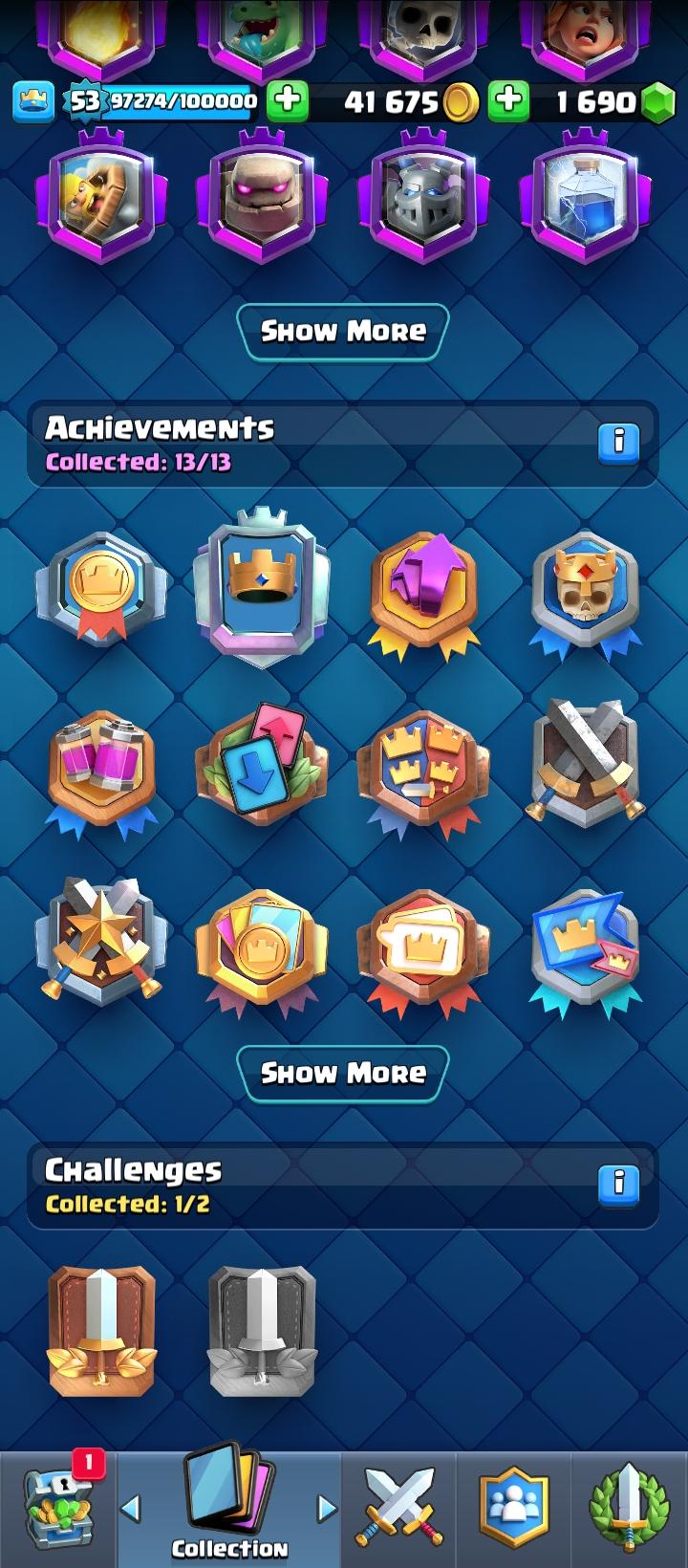Tap Show More under the Achievements badges

[343, 1074]
